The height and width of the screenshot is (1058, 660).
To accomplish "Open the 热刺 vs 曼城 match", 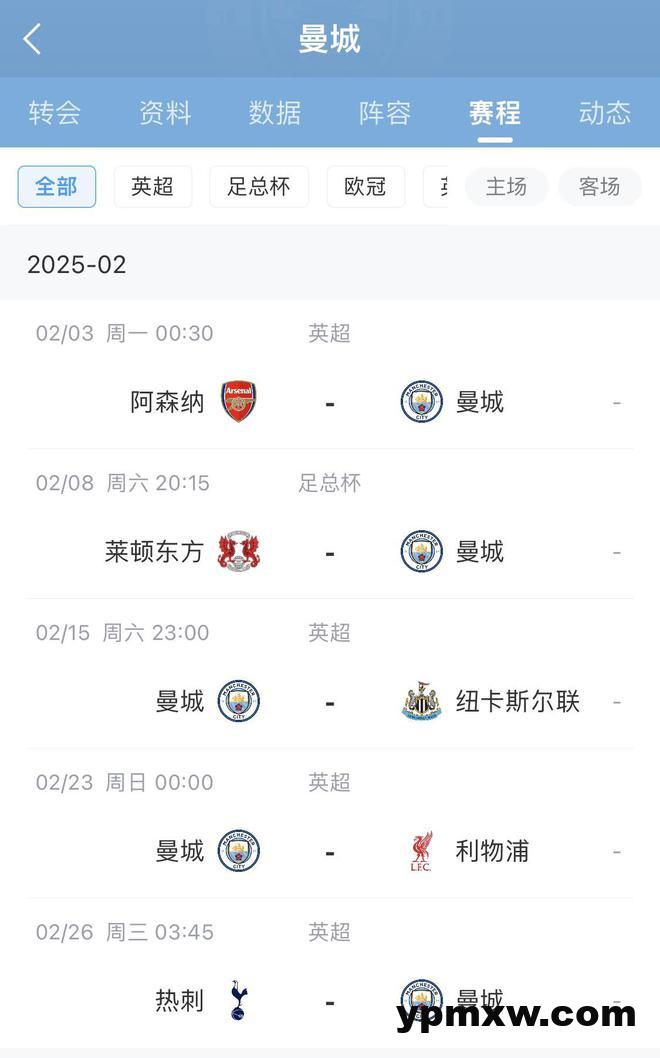I will coord(330,1000).
